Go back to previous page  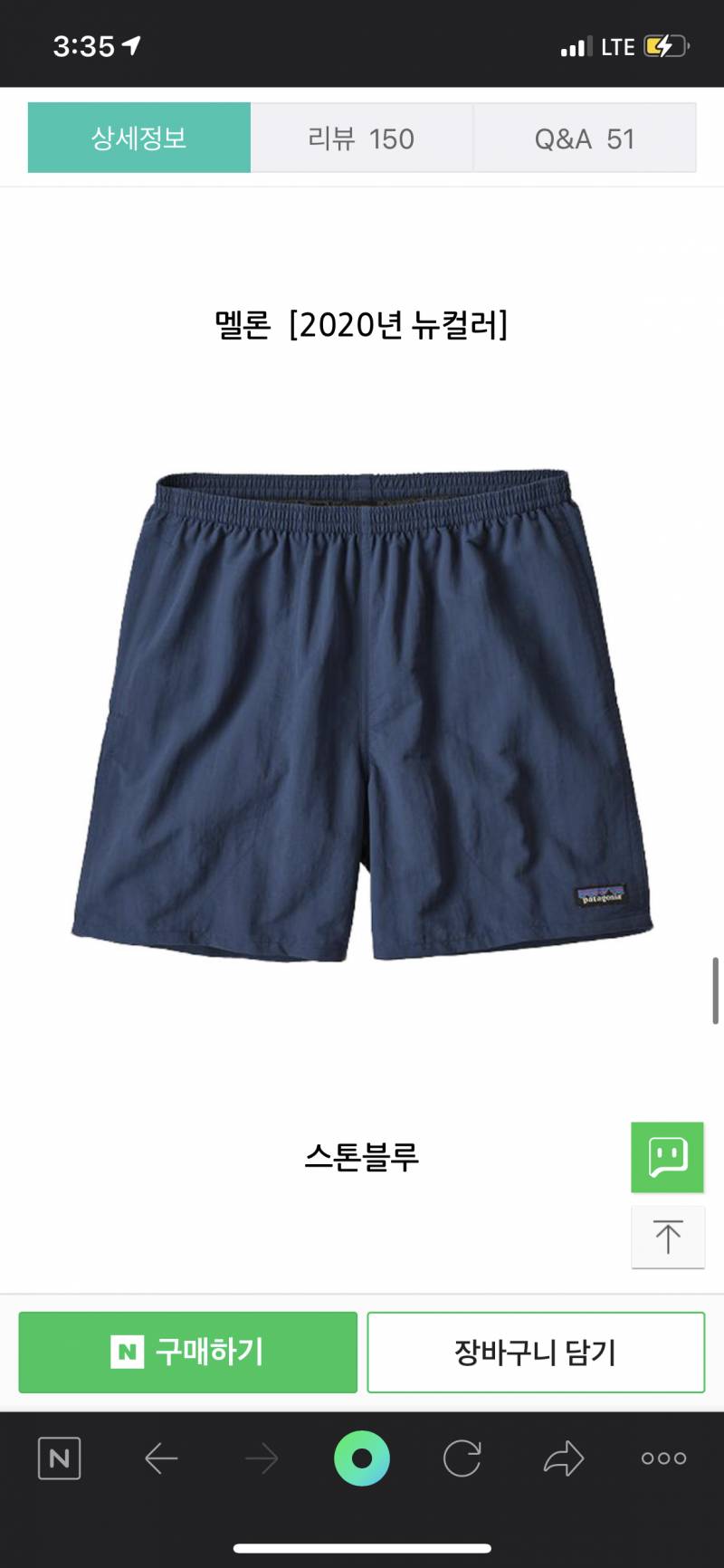[161, 1458]
